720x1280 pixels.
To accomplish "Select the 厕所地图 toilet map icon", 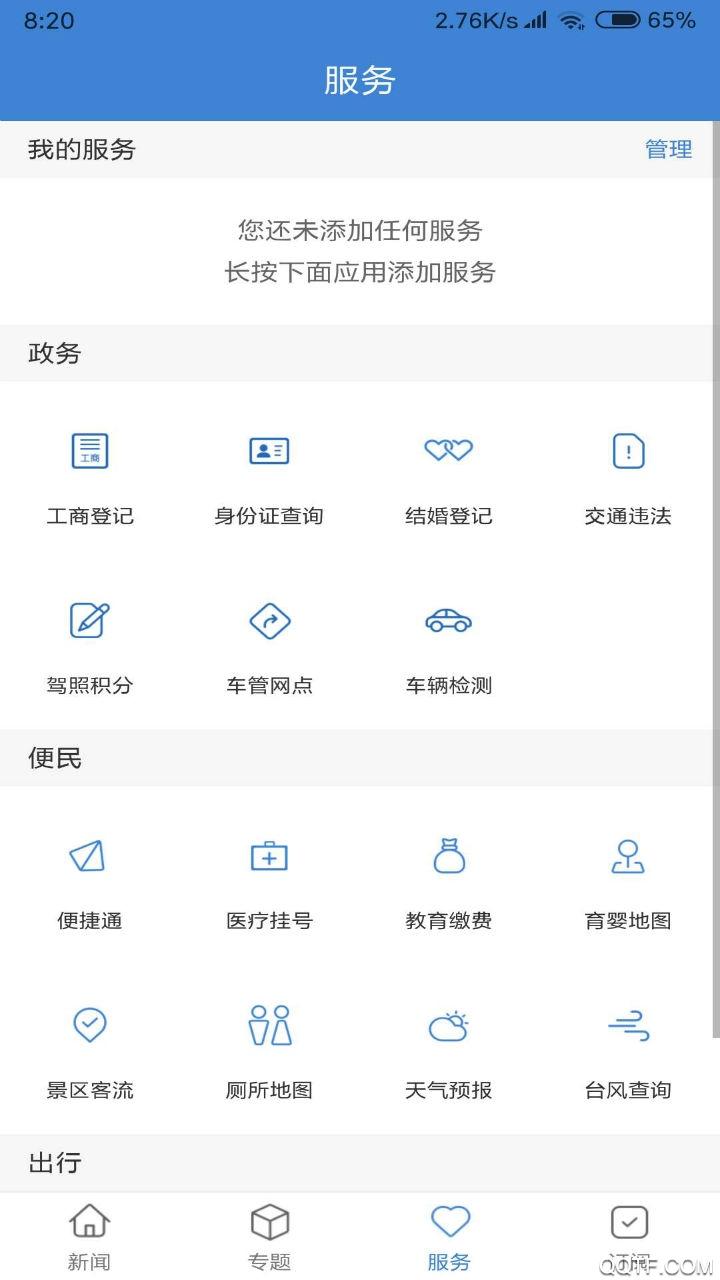I will (268, 1024).
